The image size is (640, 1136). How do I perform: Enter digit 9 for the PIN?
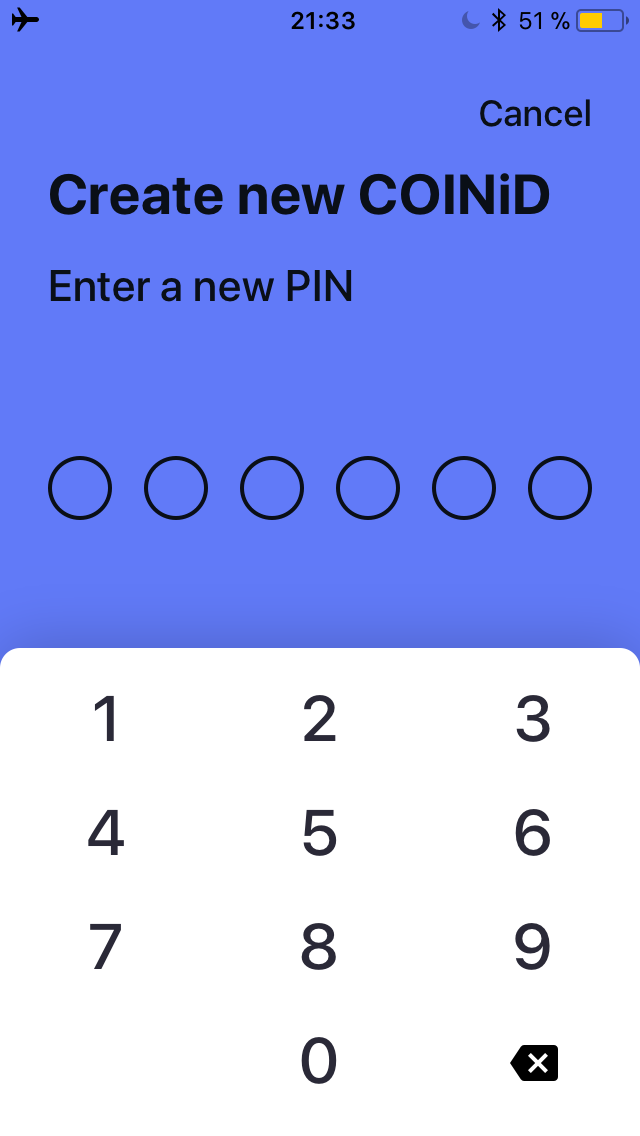tap(533, 947)
